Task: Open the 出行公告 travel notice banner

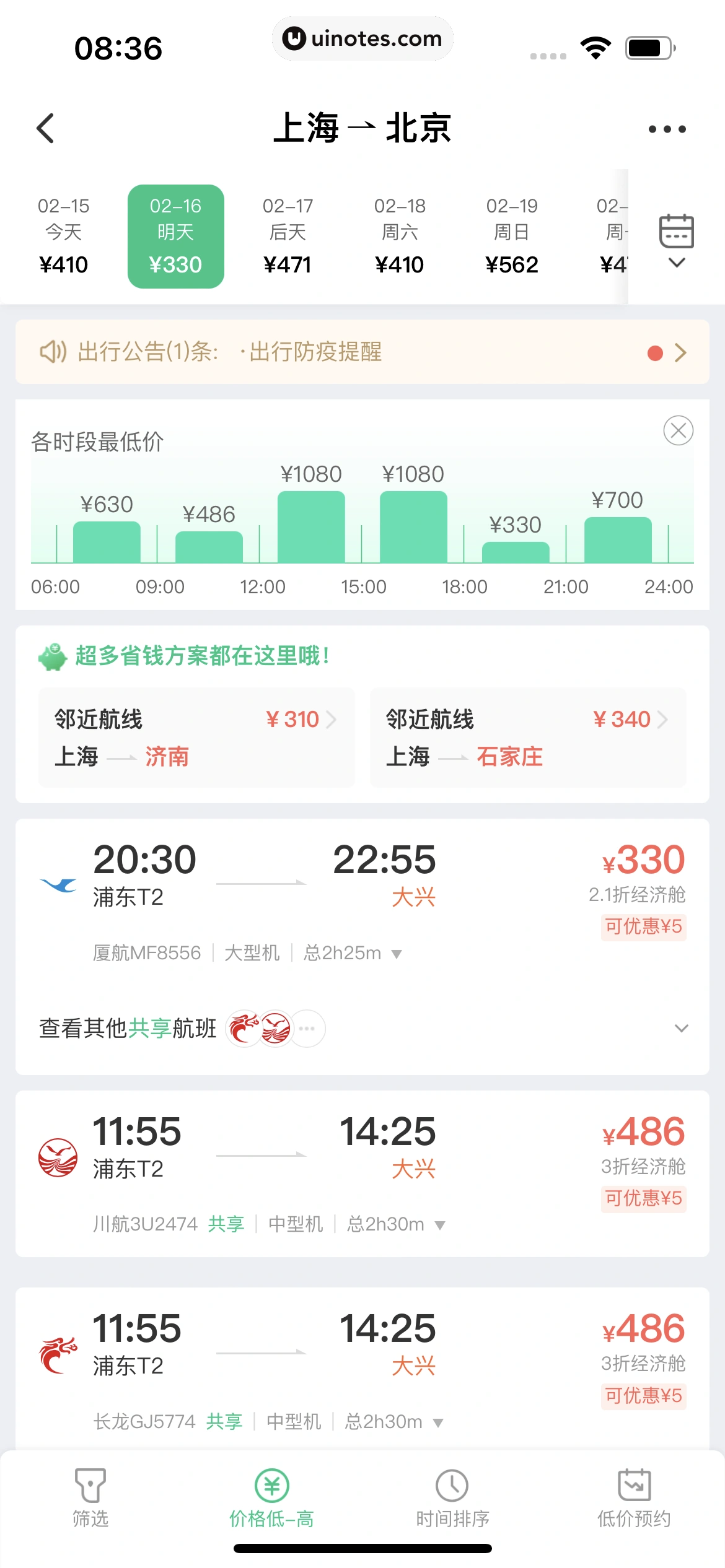Action: [x=362, y=352]
